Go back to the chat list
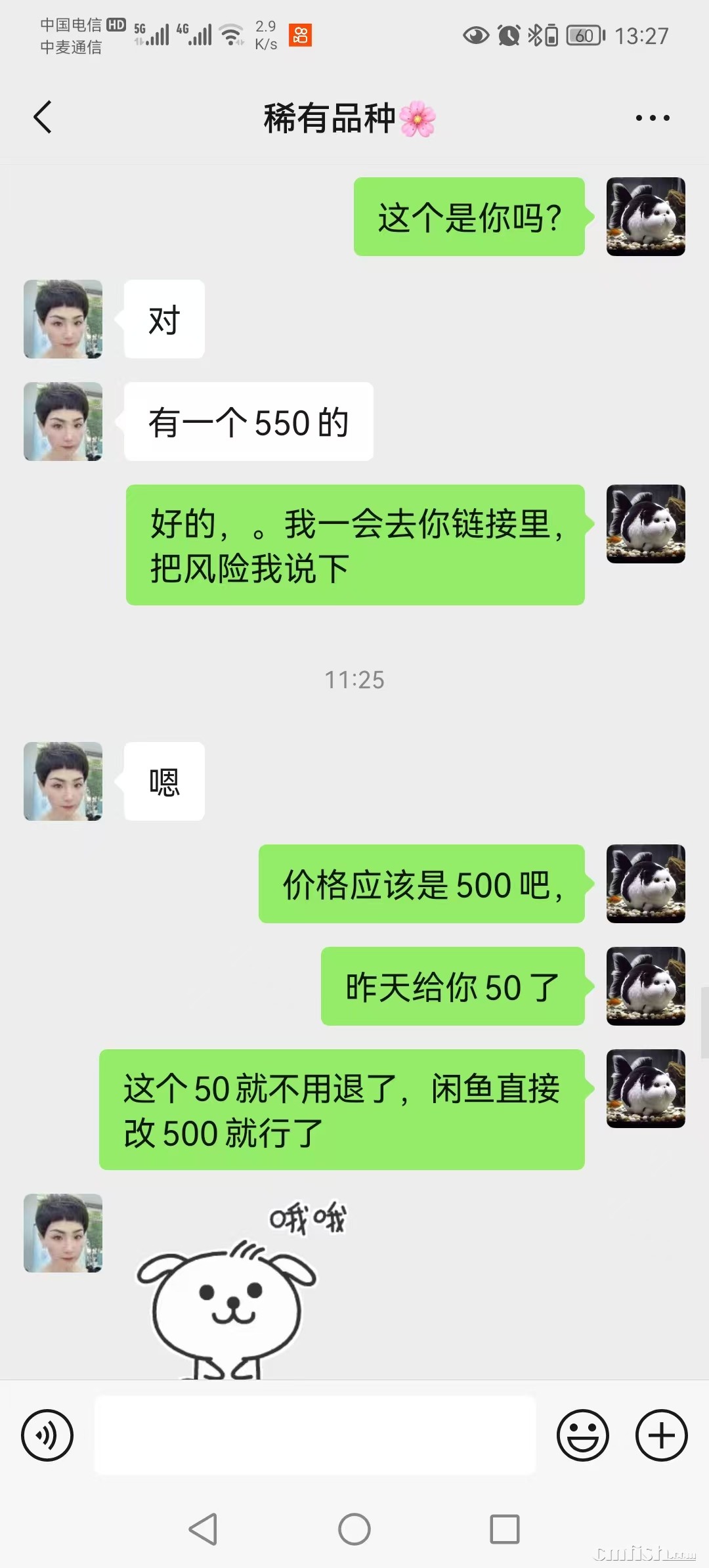The height and width of the screenshot is (1568, 709). click(43, 118)
